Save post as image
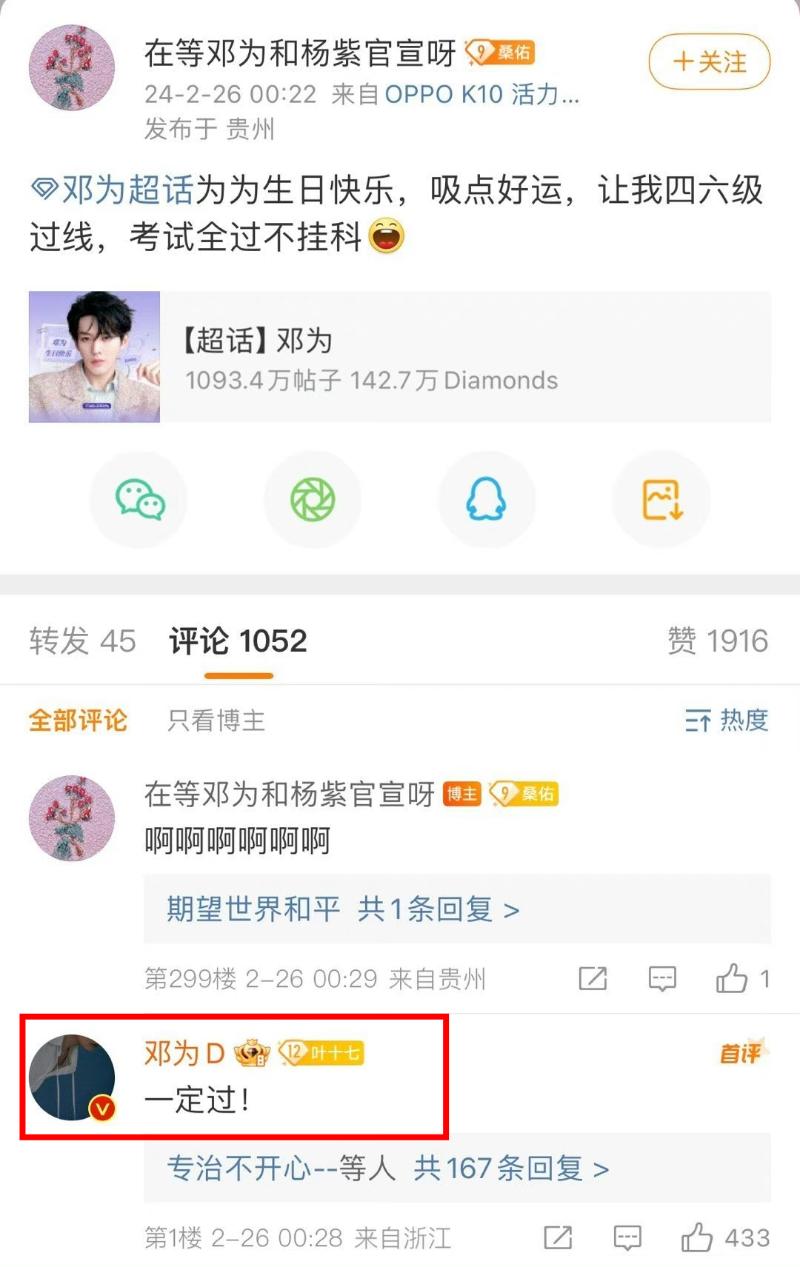 pyautogui.click(x=660, y=499)
